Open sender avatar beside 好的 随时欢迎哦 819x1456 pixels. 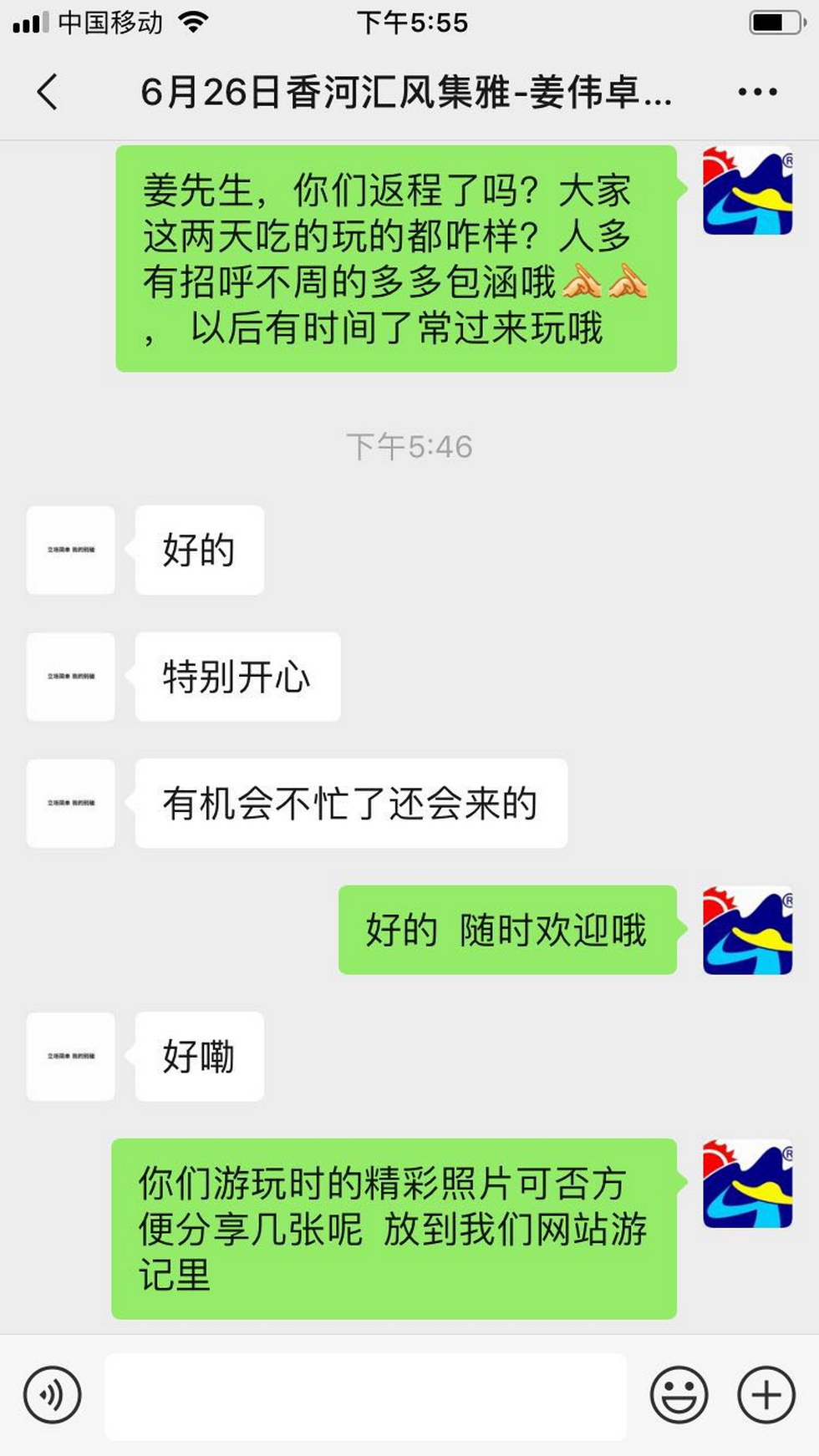[747, 931]
